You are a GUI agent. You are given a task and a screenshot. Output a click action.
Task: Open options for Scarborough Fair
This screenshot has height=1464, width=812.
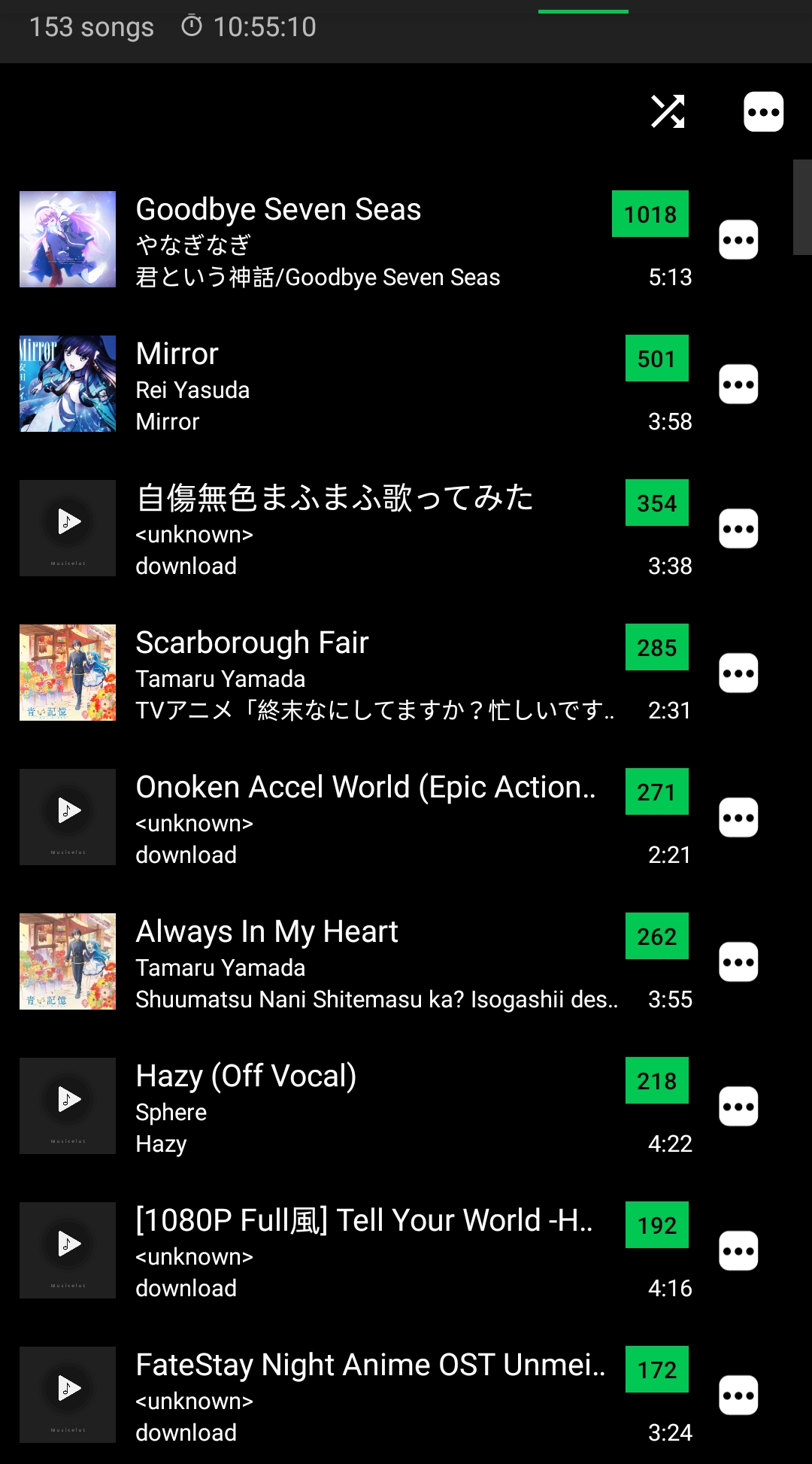(738, 673)
